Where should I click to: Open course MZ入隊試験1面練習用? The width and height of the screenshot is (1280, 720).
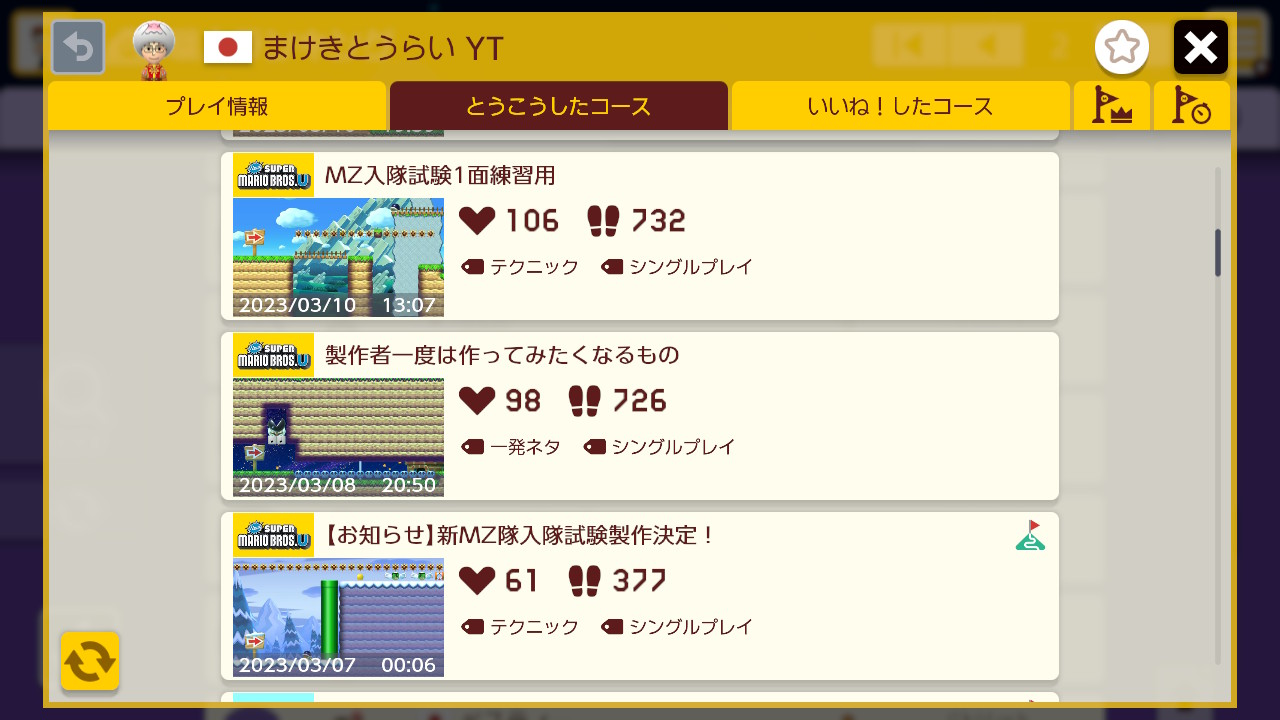pos(639,236)
